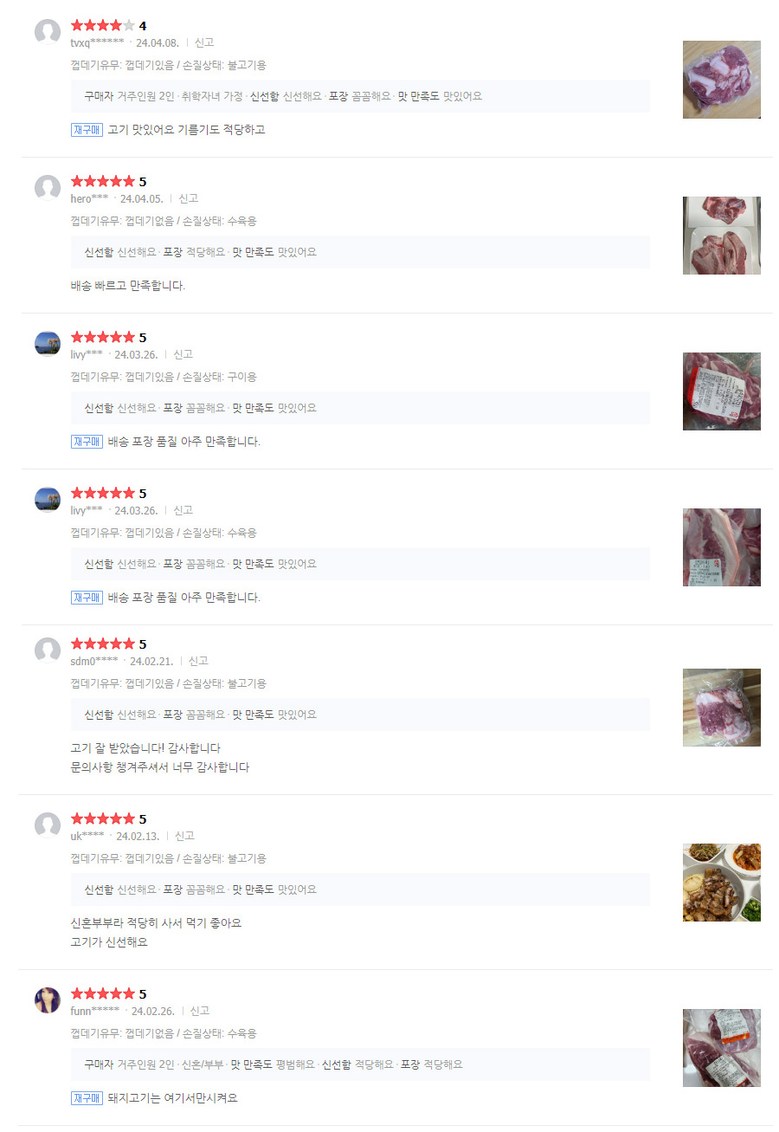View photo on livy*** 구이용 review

721,391
